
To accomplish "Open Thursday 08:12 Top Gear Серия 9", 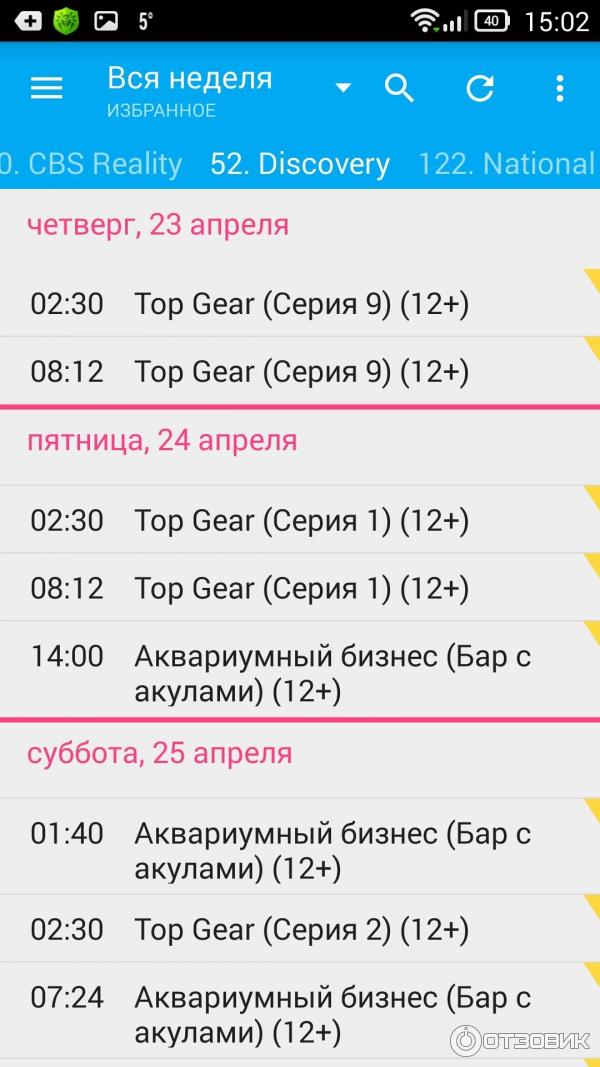I will point(300,372).
